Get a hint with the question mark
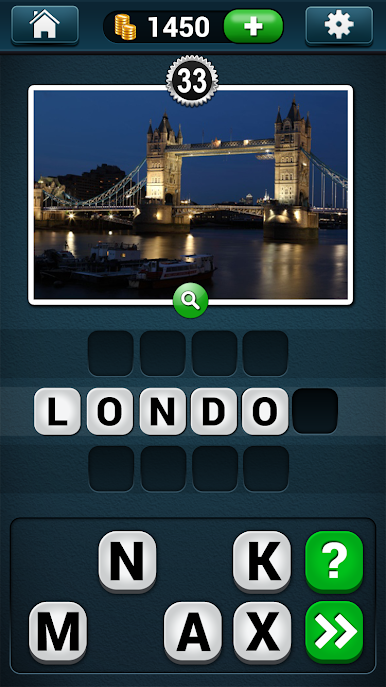This screenshot has width=386, height=687. click(334, 561)
